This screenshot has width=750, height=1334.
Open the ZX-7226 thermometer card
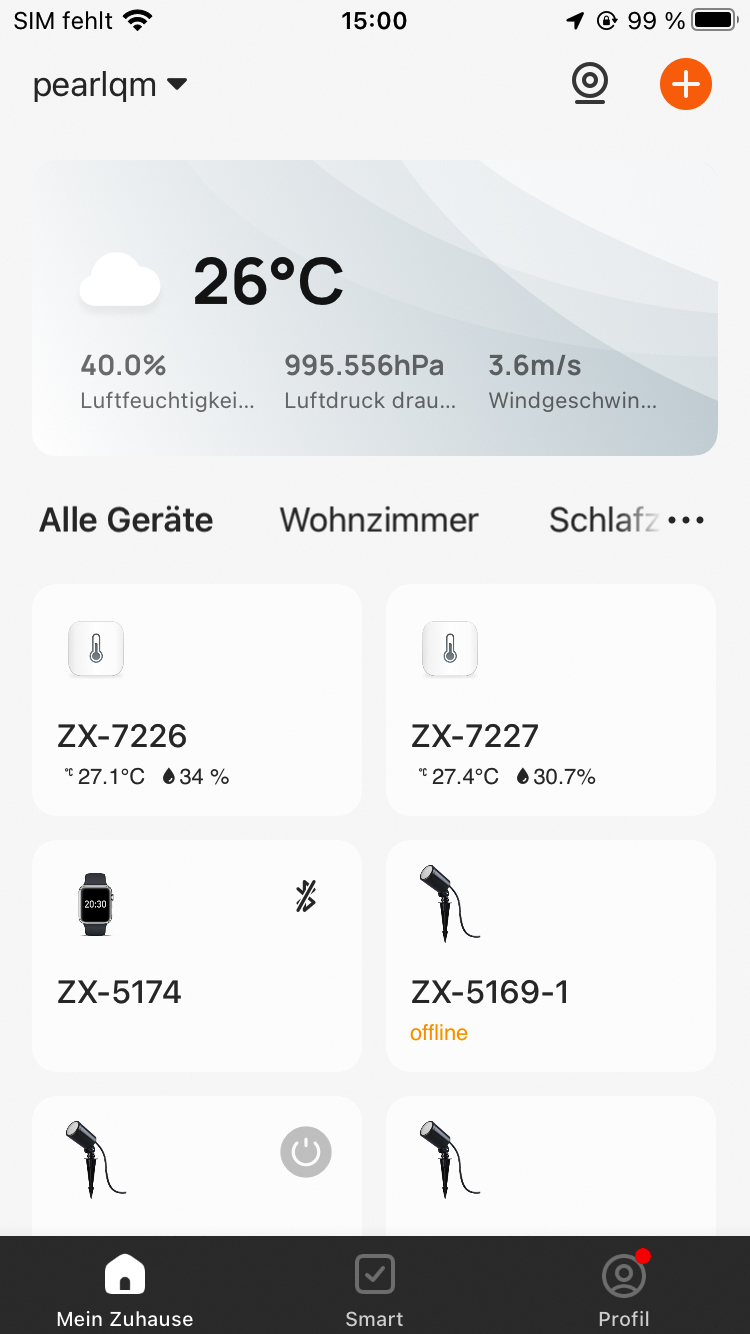(x=197, y=700)
